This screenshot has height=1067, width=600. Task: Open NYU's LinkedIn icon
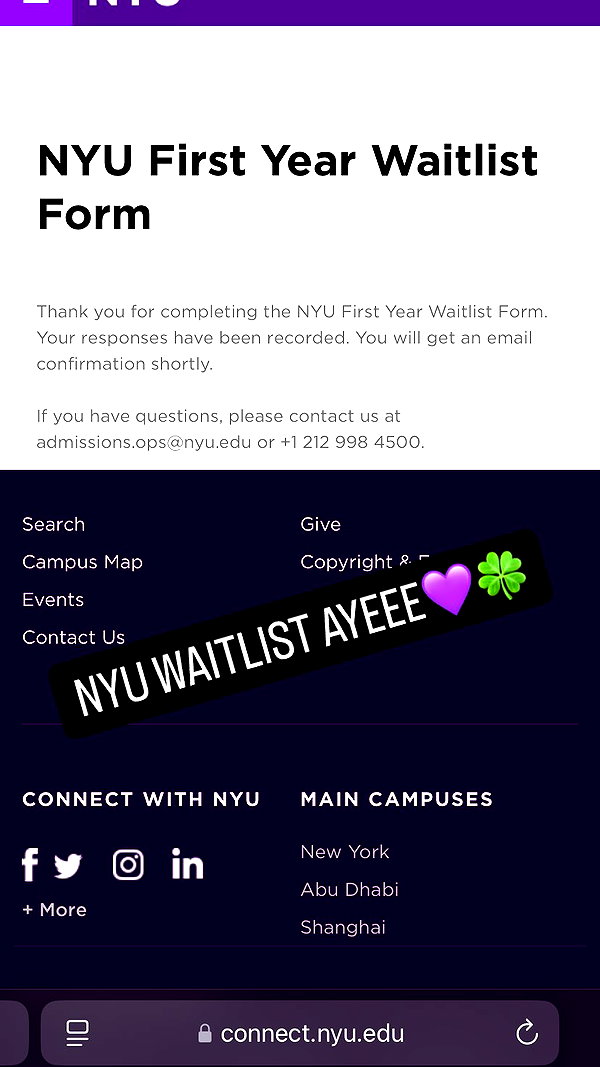[x=187, y=864]
